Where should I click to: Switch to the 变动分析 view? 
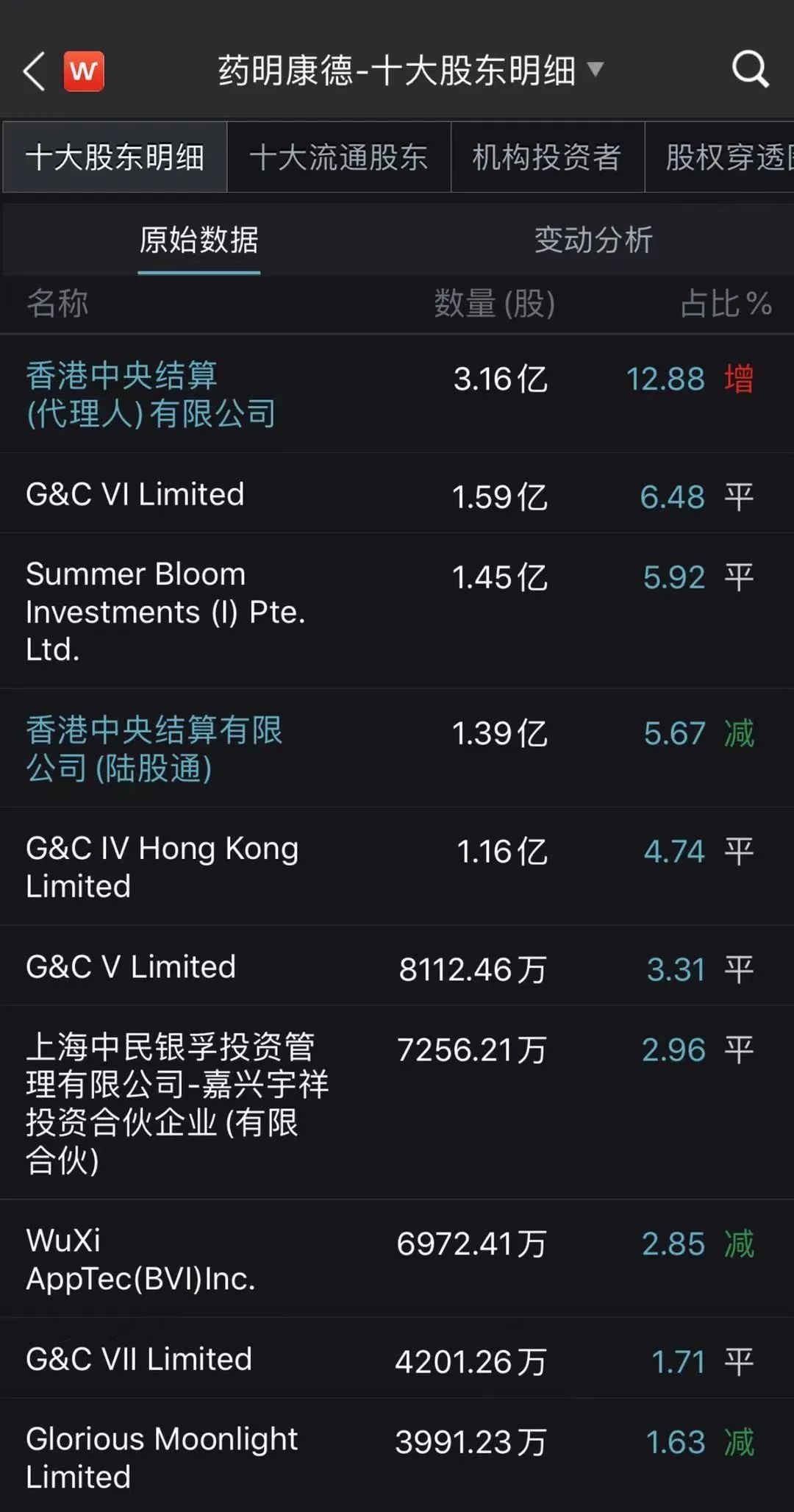coord(593,240)
